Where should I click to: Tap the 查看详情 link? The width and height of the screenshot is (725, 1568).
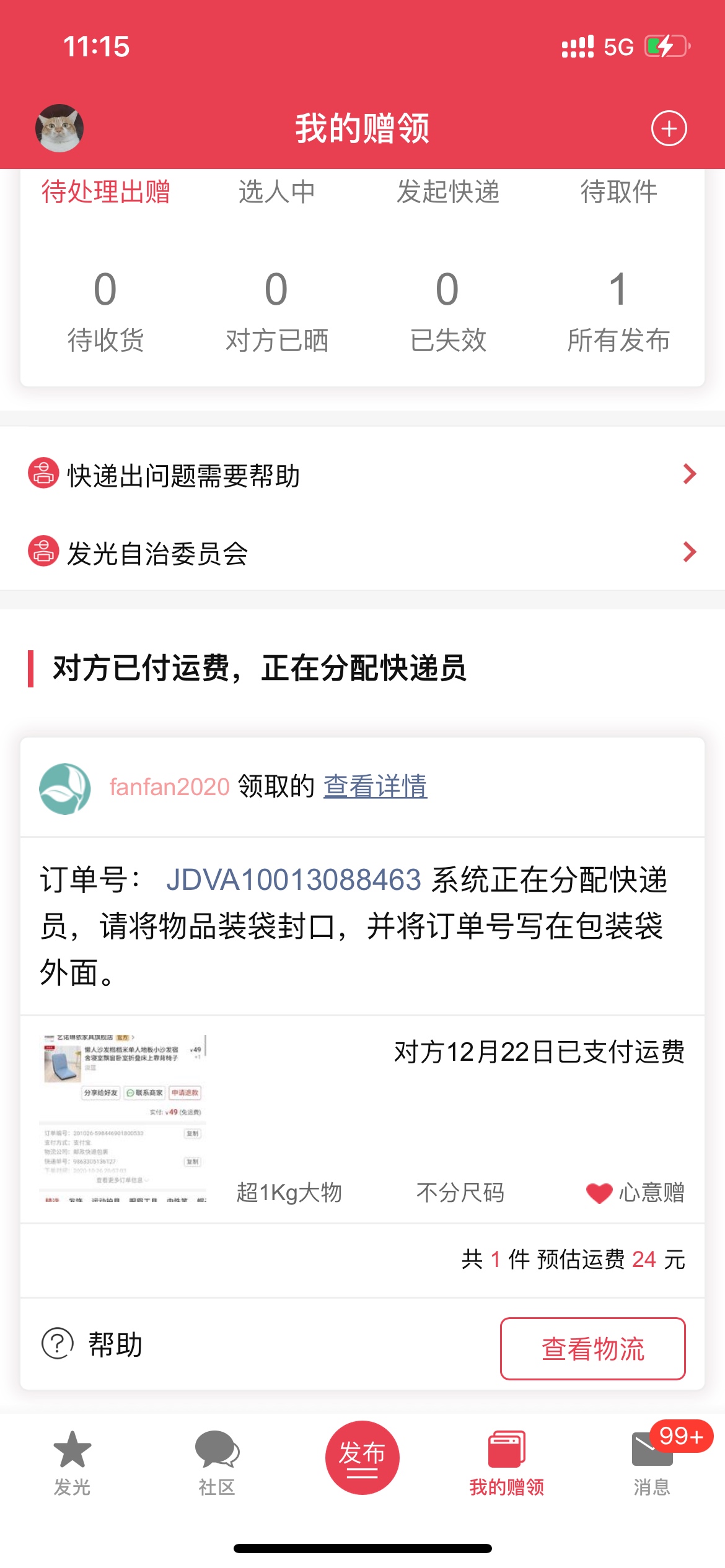click(x=376, y=786)
